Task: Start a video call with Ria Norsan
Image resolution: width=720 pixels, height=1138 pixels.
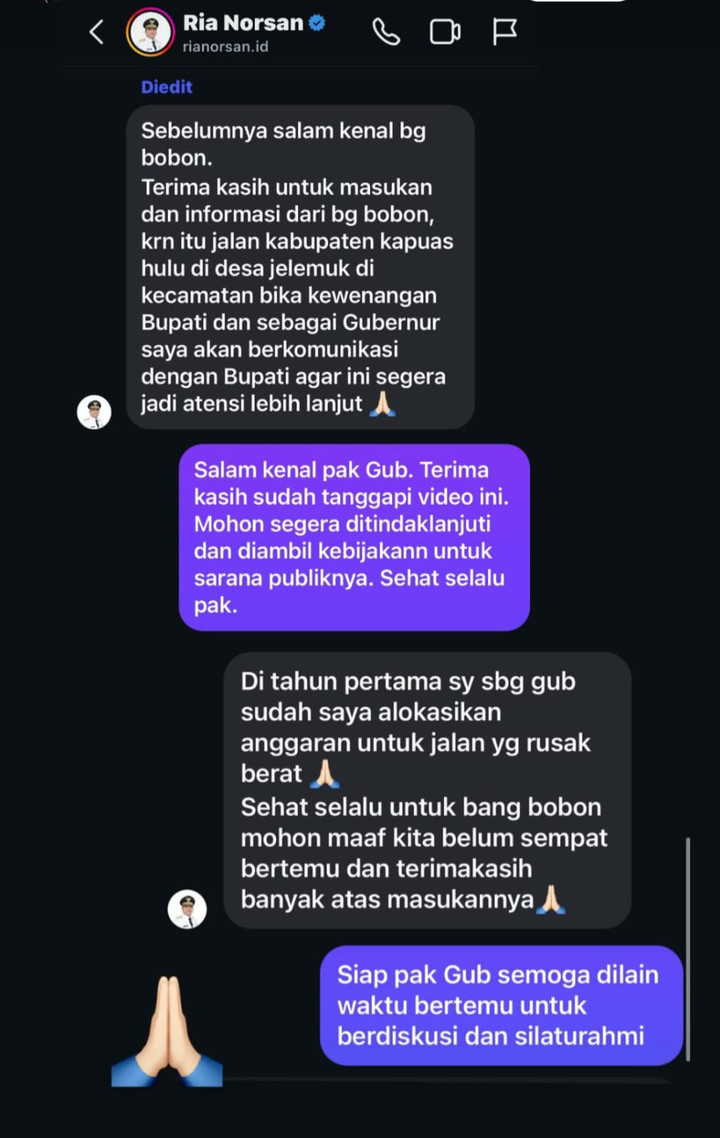Action: [x=445, y=32]
